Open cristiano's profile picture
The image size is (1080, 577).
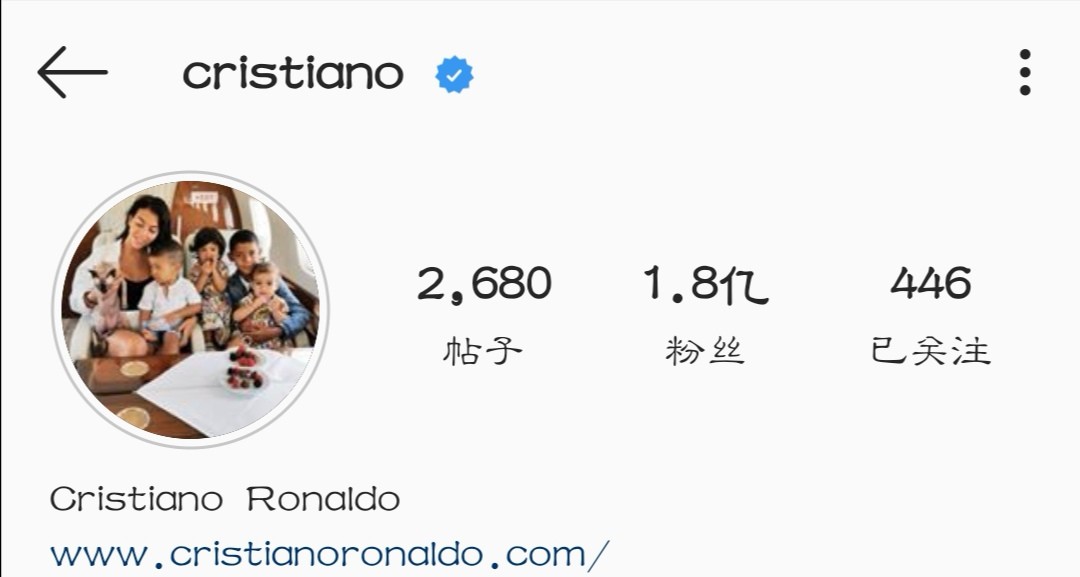click(x=191, y=310)
